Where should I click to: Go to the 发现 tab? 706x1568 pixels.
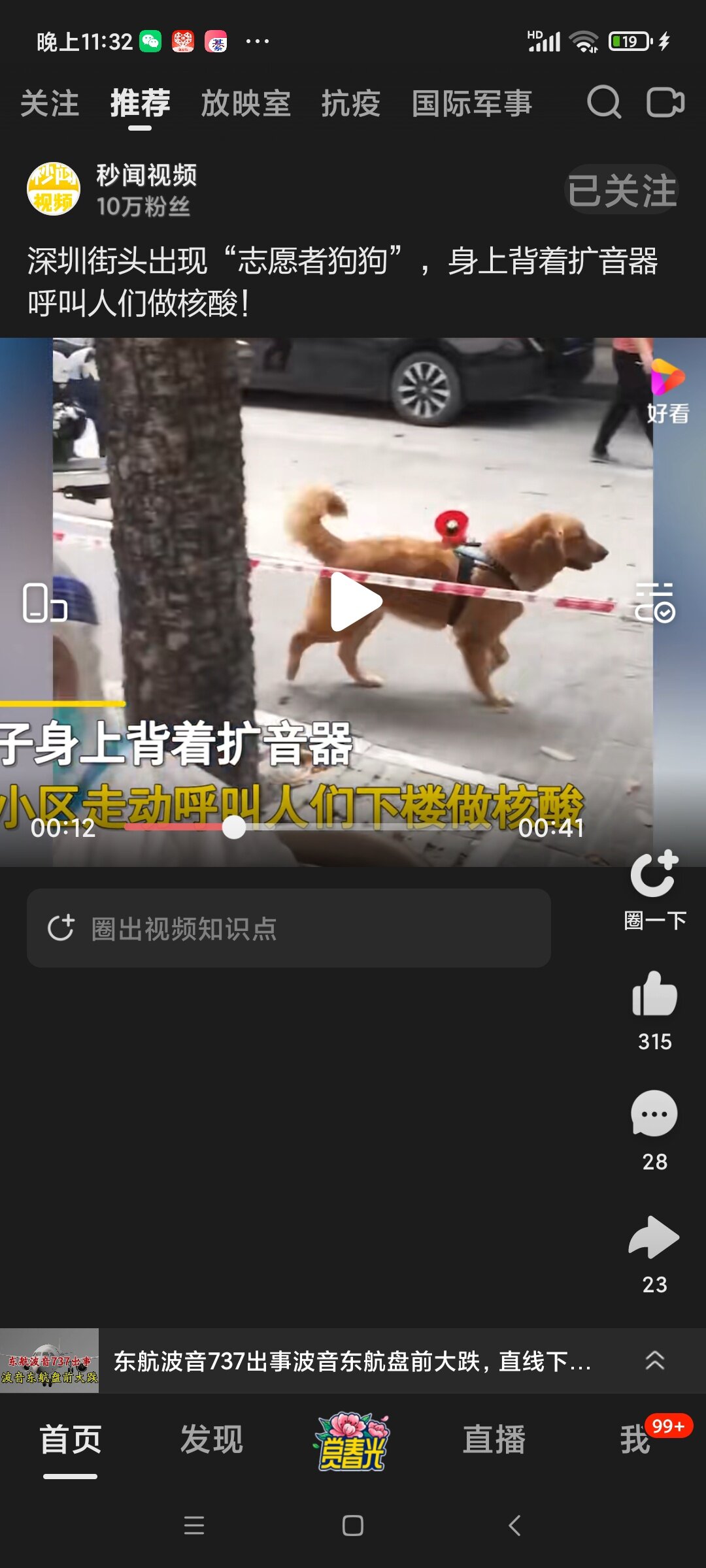(212, 1439)
